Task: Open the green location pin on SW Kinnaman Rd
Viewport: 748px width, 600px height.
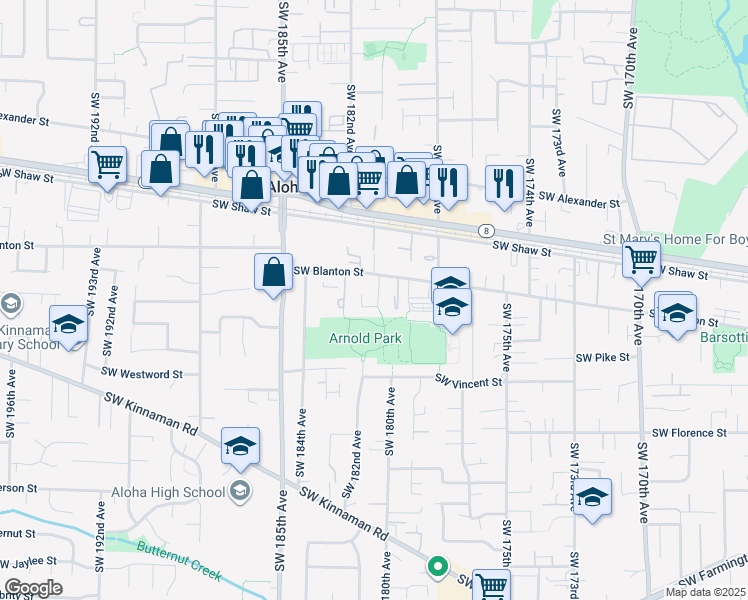Action: [438, 568]
